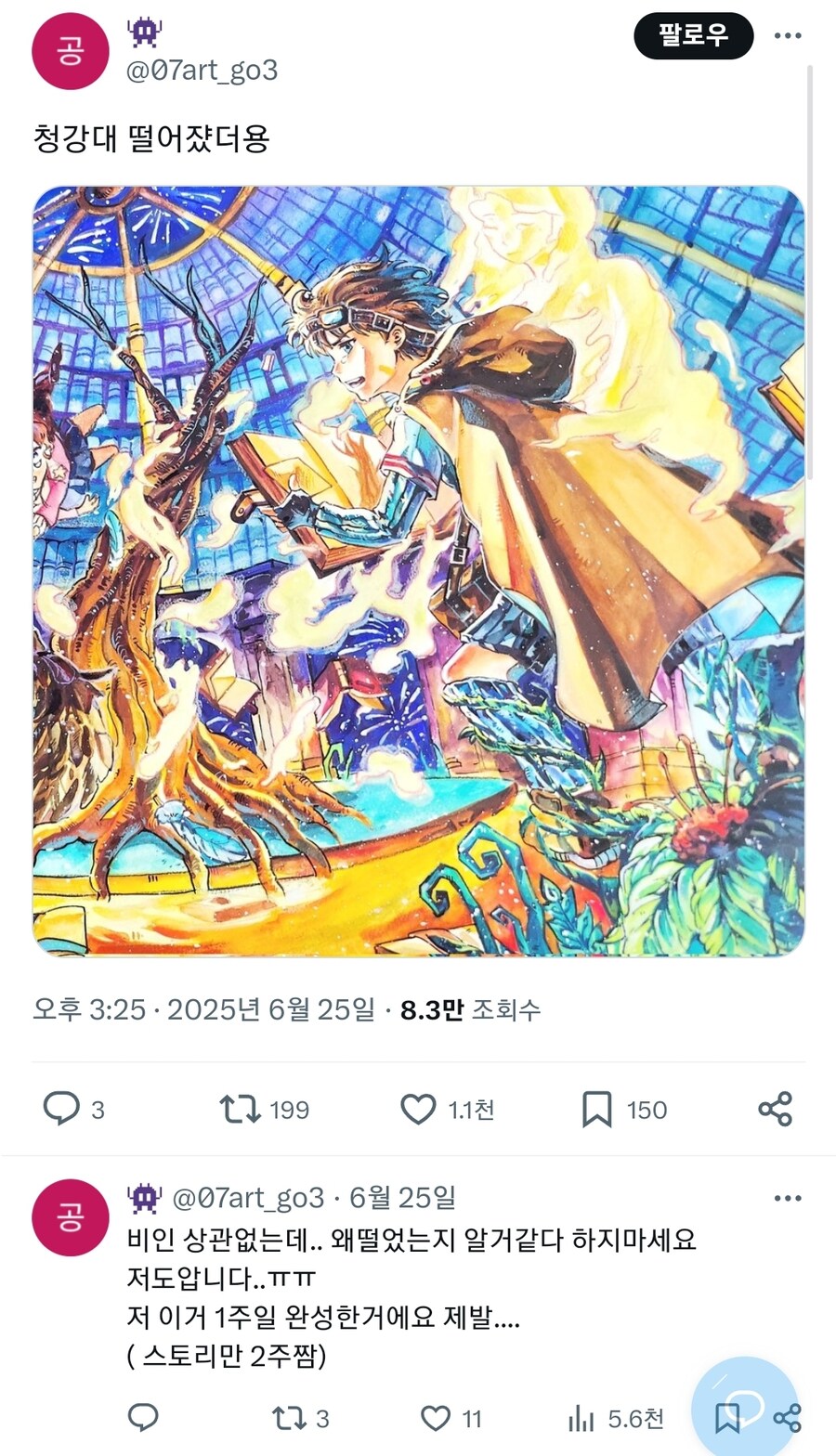Tap the 팔로우 follow button
The width and height of the screenshot is (836, 1456).
(x=693, y=36)
